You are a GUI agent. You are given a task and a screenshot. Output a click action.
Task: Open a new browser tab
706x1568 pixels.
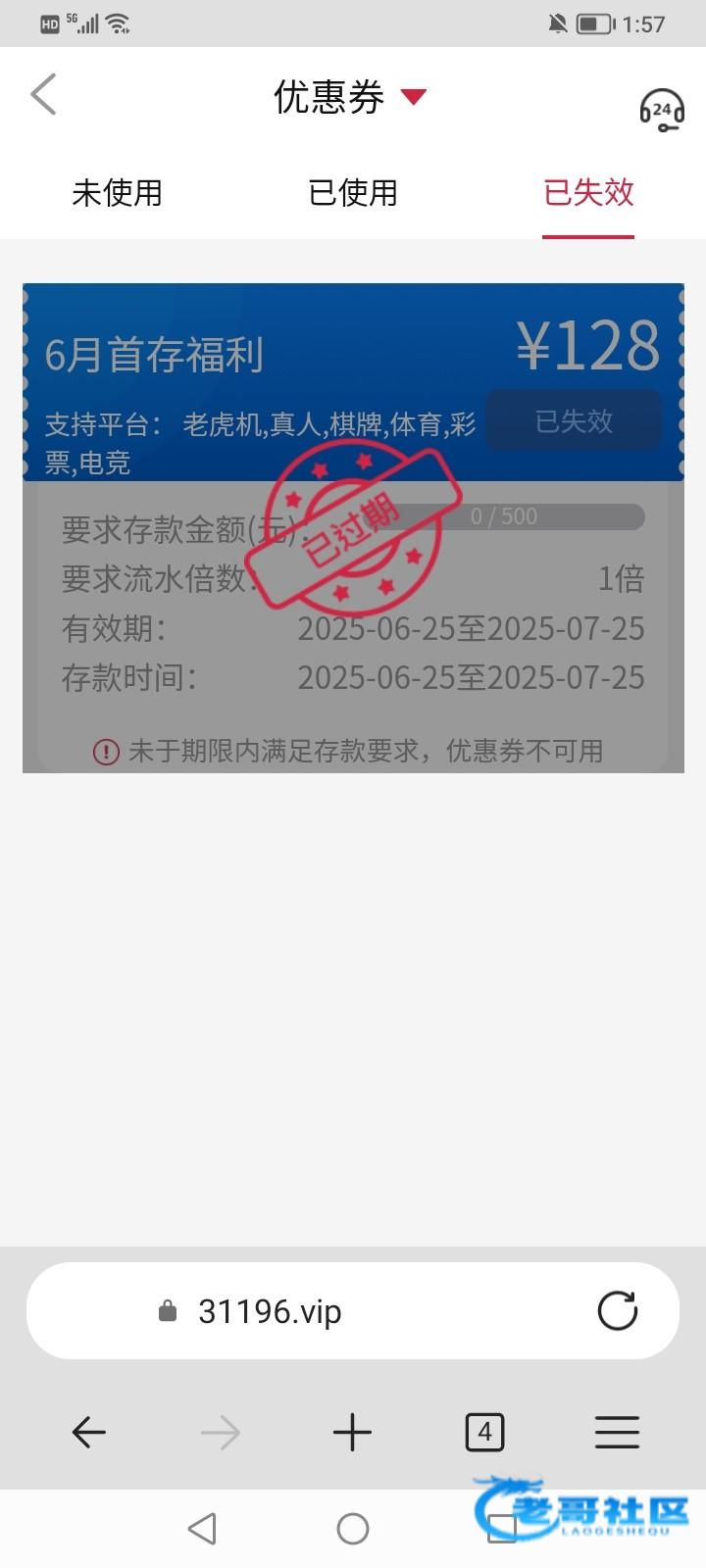pyautogui.click(x=353, y=1433)
